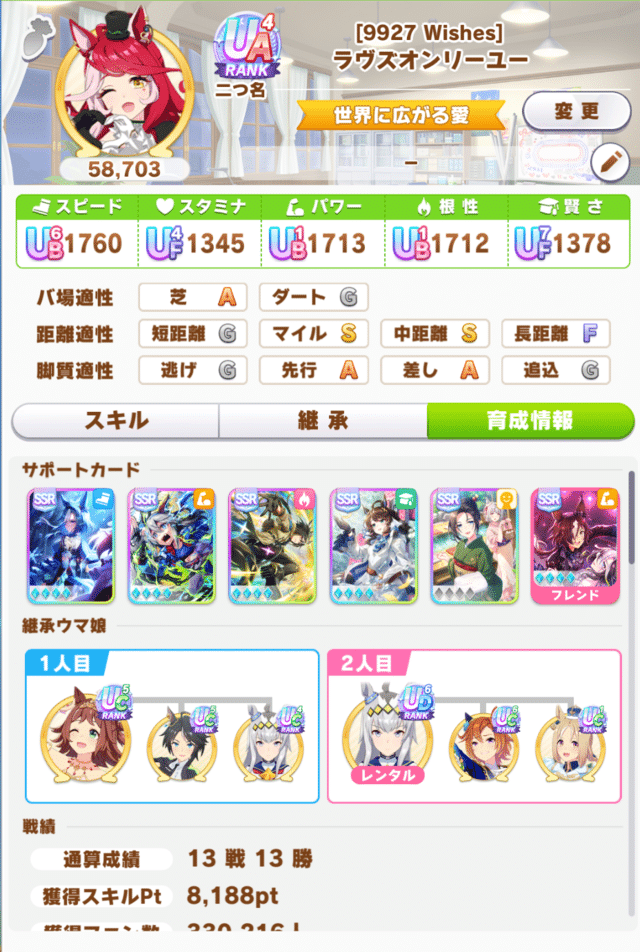Open the guts SSR support card
Image resolution: width=640 pixels, height=952 pixels.
point(272,546)
